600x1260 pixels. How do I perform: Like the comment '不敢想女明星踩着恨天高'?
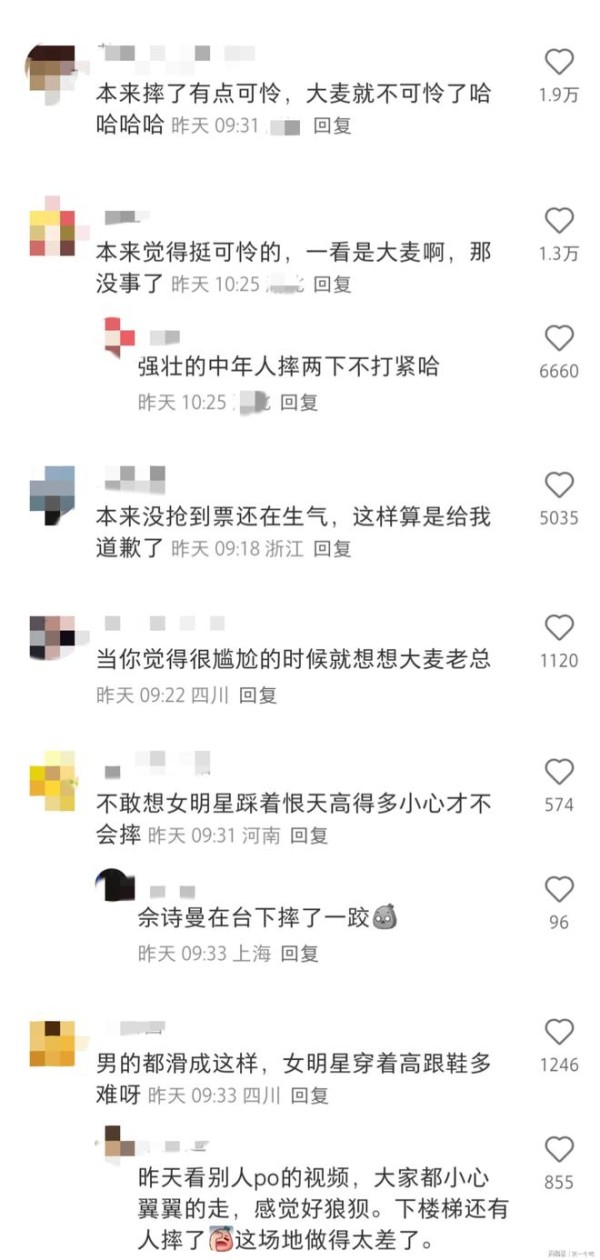coord(559,771)
